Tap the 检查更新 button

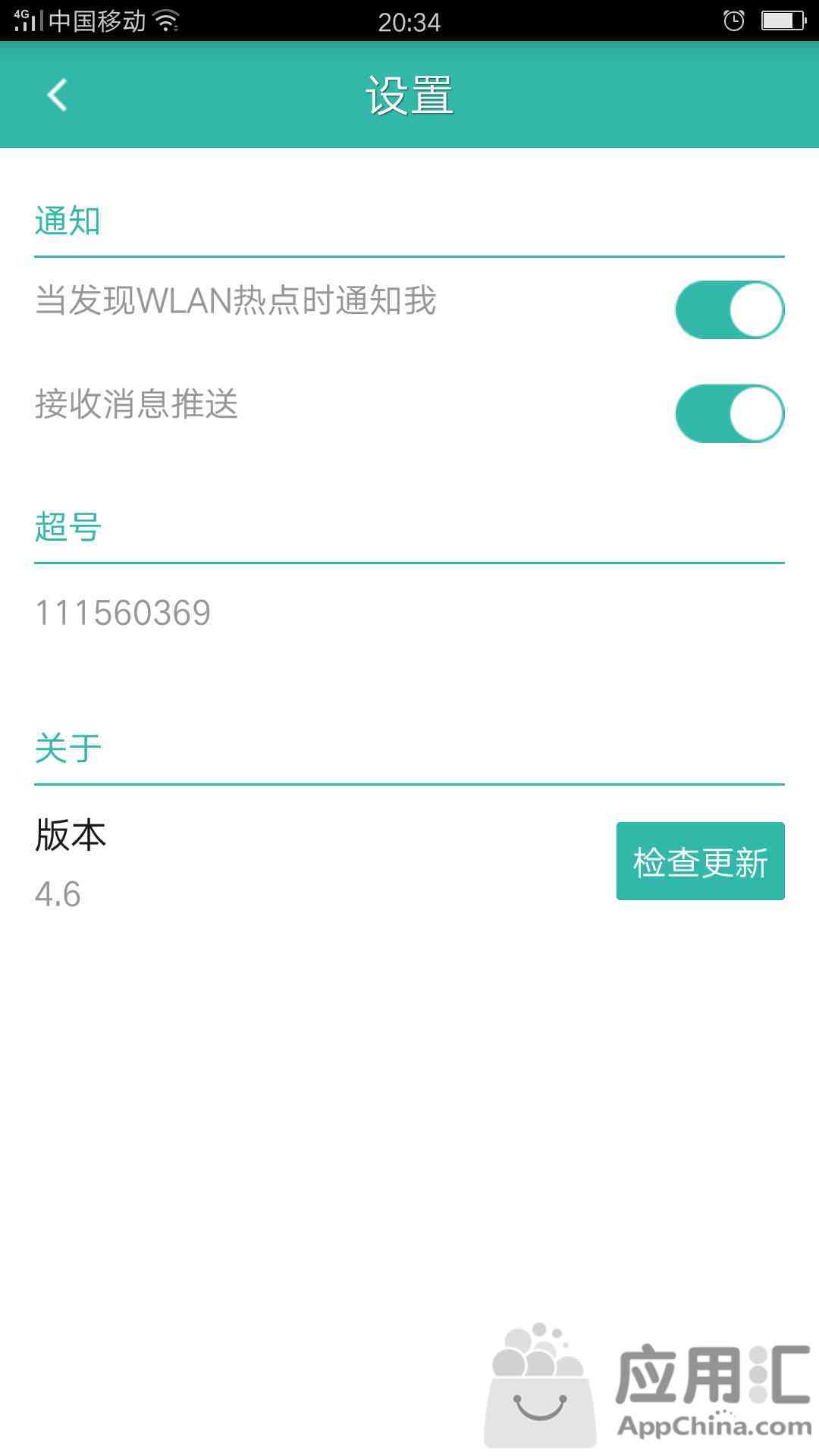(x=700, y=861)
